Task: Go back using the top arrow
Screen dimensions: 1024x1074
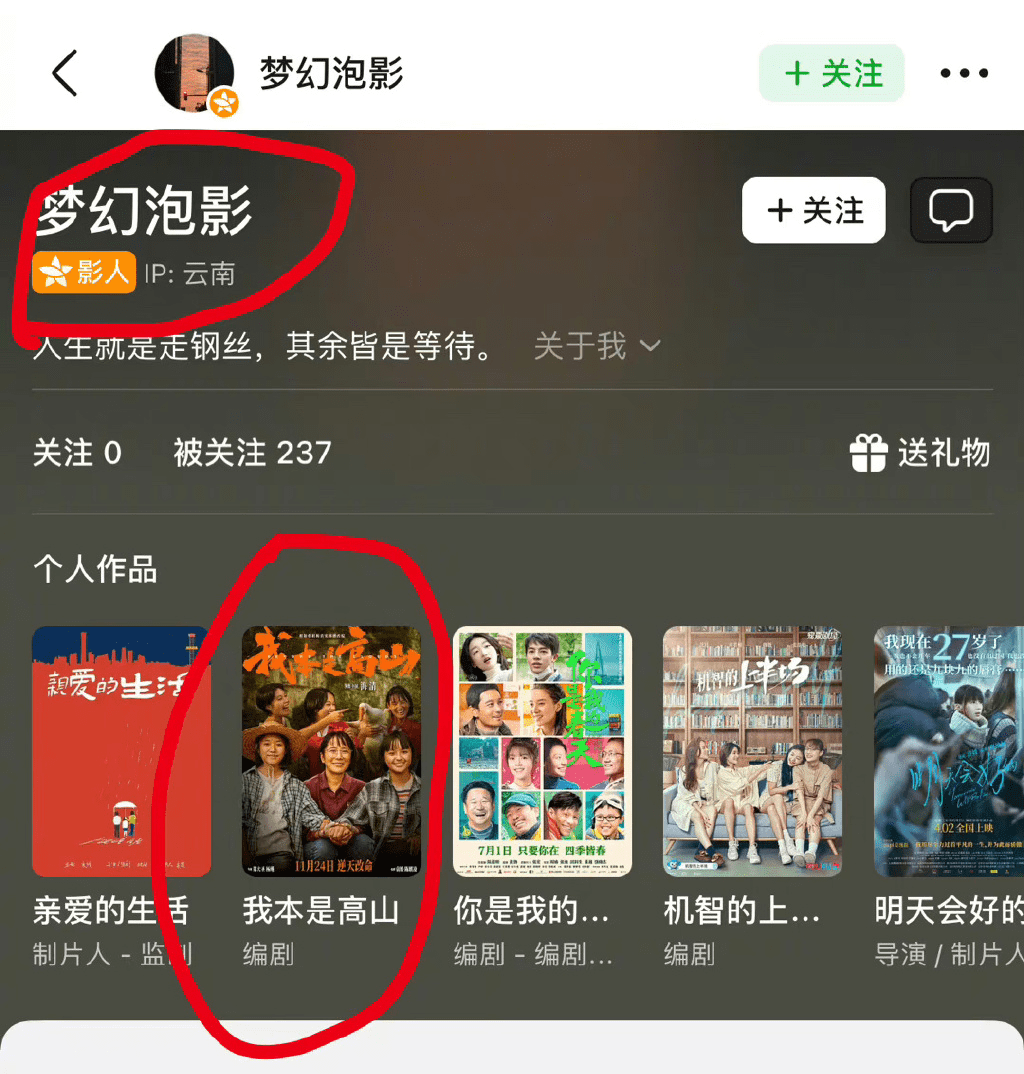Action: pyautogui.click(x=65, y=73)
